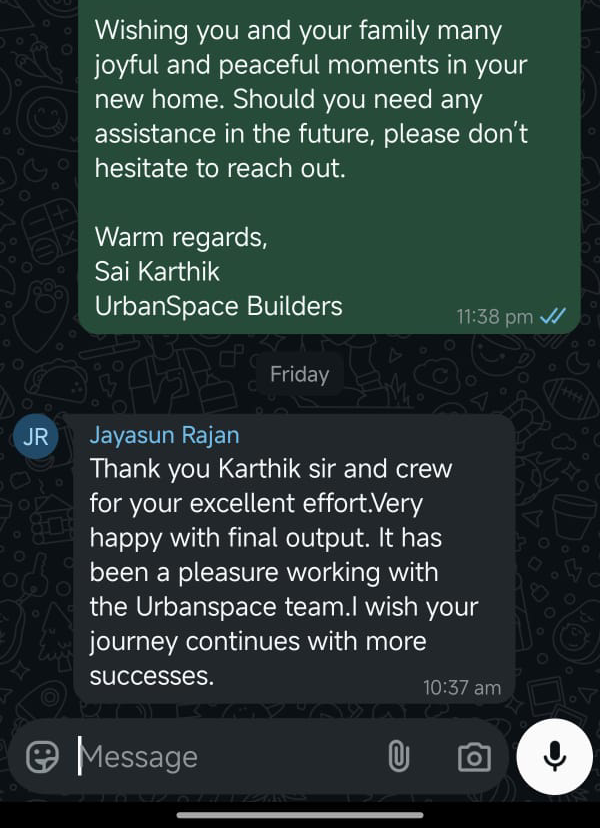Open sender name Jayasun Rajan
The width and height of the screenshot is (600, 828).
164,435
